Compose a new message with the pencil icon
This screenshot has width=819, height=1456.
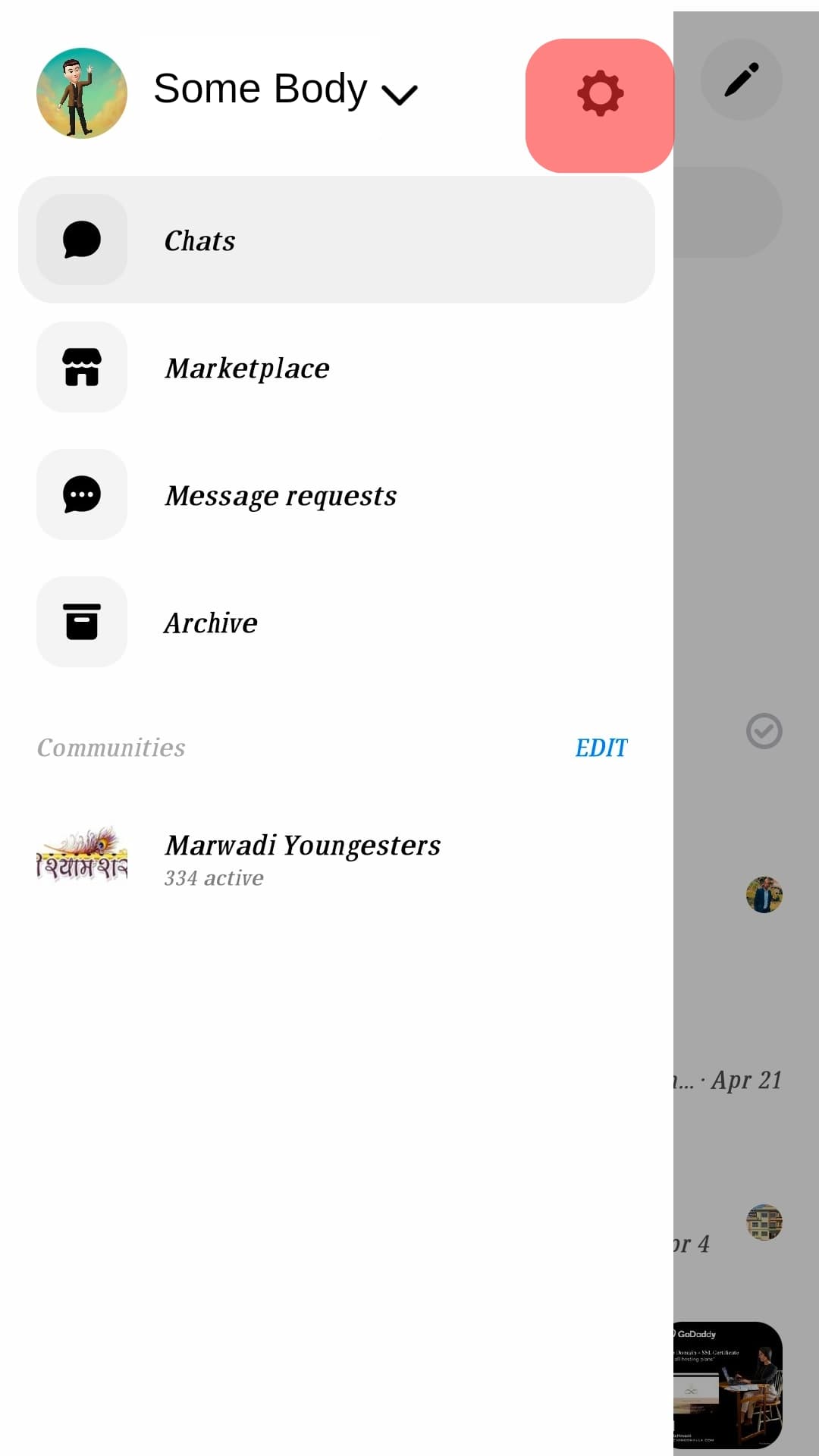click(741, 80)
